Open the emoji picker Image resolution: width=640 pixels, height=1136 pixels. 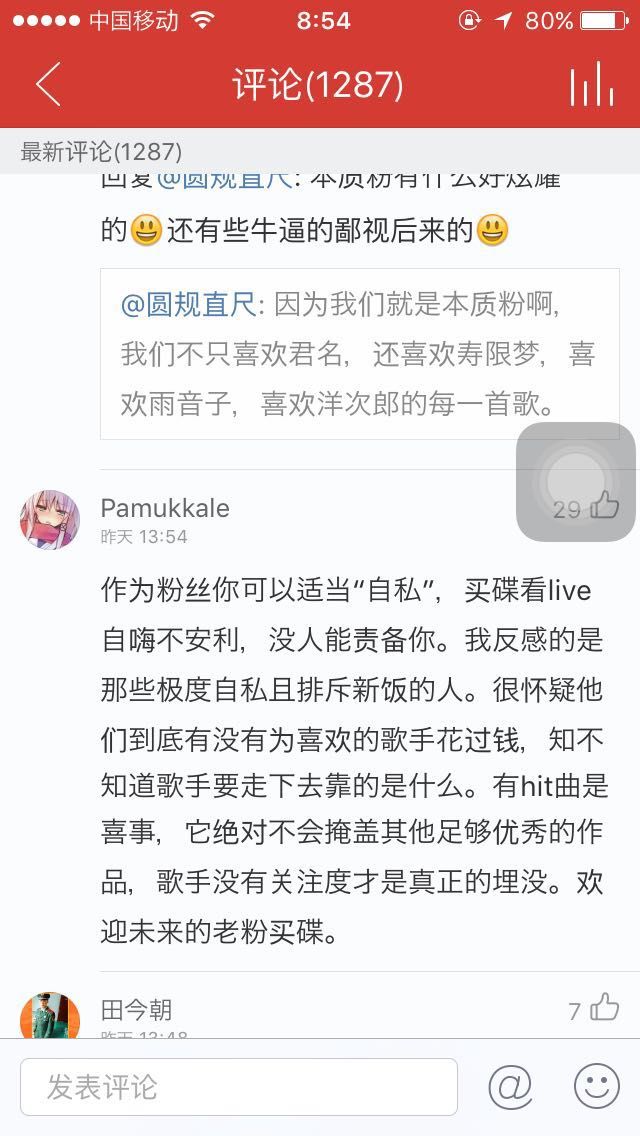pyautogui.click(x=597, y=1087)
